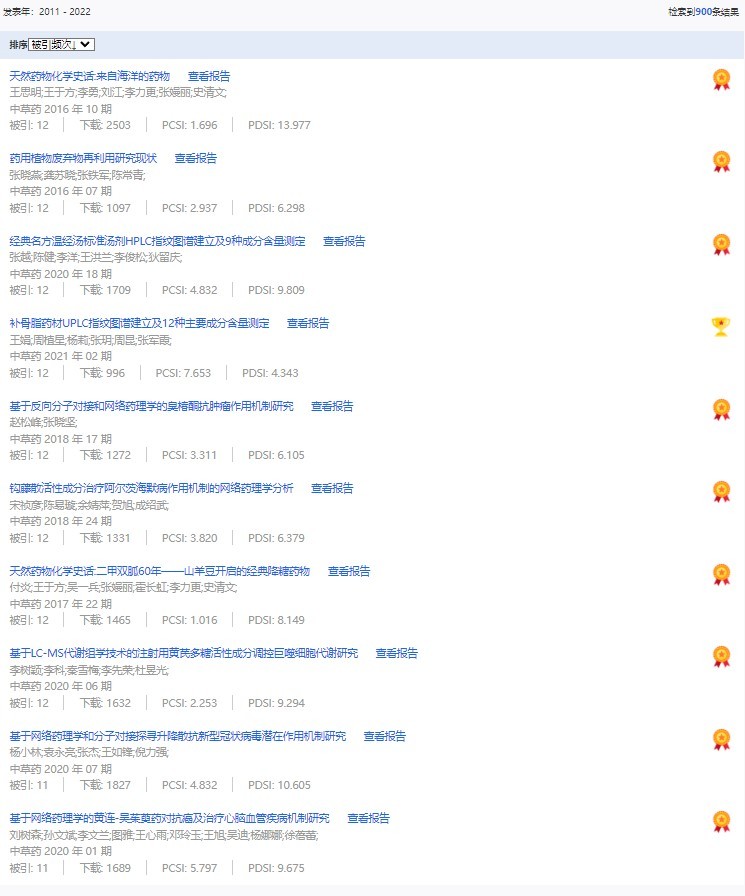View report for 基于LC-MS代谢组学技术 article
The height and width of the screenshot is (896, 745).
(397, 653)
